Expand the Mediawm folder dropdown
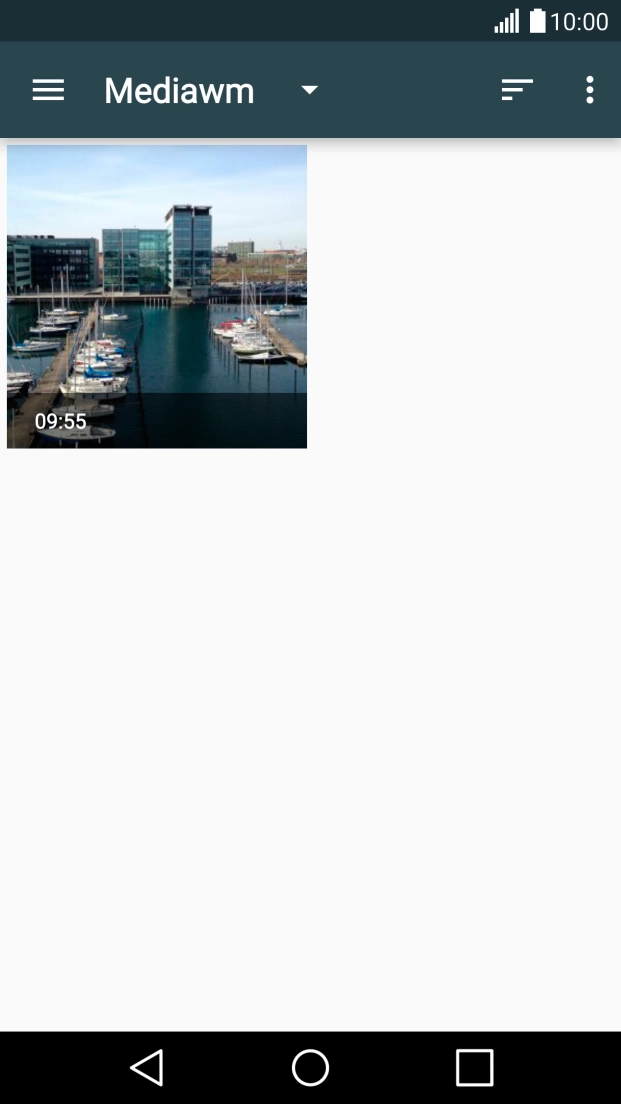This screenshot has width=621, height=1104. pos(309,90)
